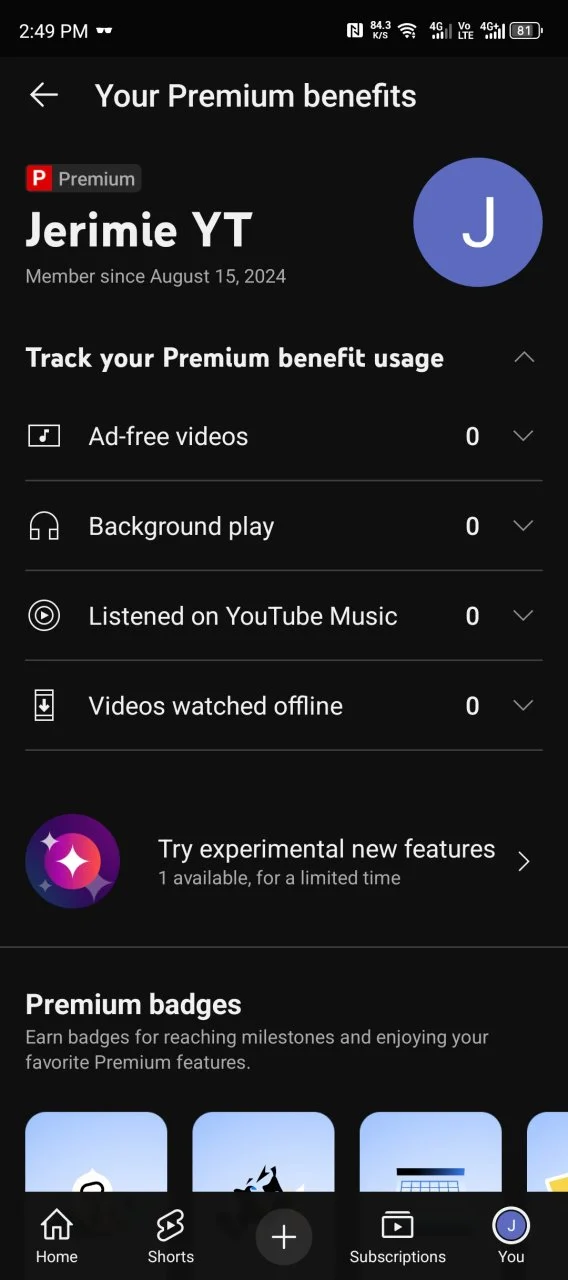Open the third Premium badge card
568x1280 pixels.
coord(430,1152)
